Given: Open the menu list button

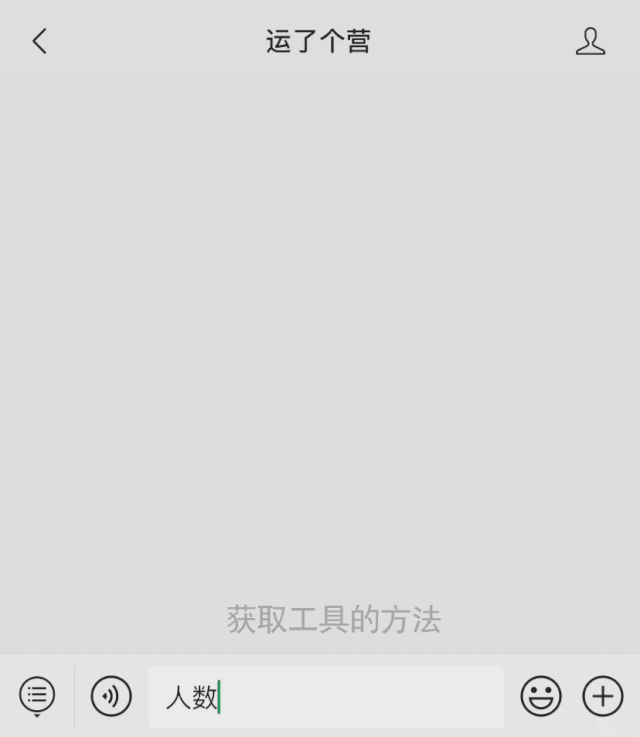Looking at the screenshot, I should (37, 695).
